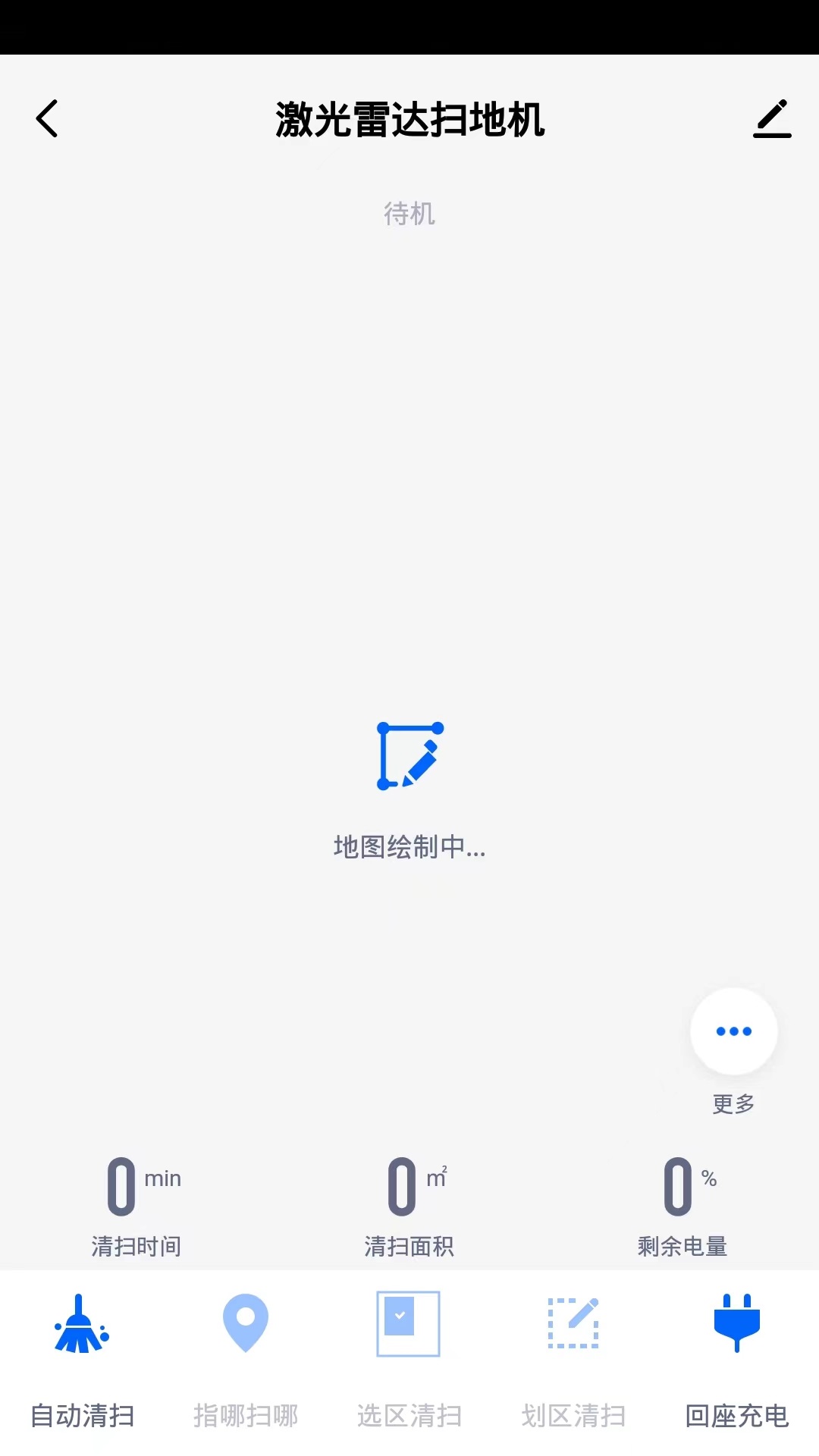Tap the edit pencil icon
Image resolution: width=819 pixels, height=1456 pixels.
click(772, 119)
